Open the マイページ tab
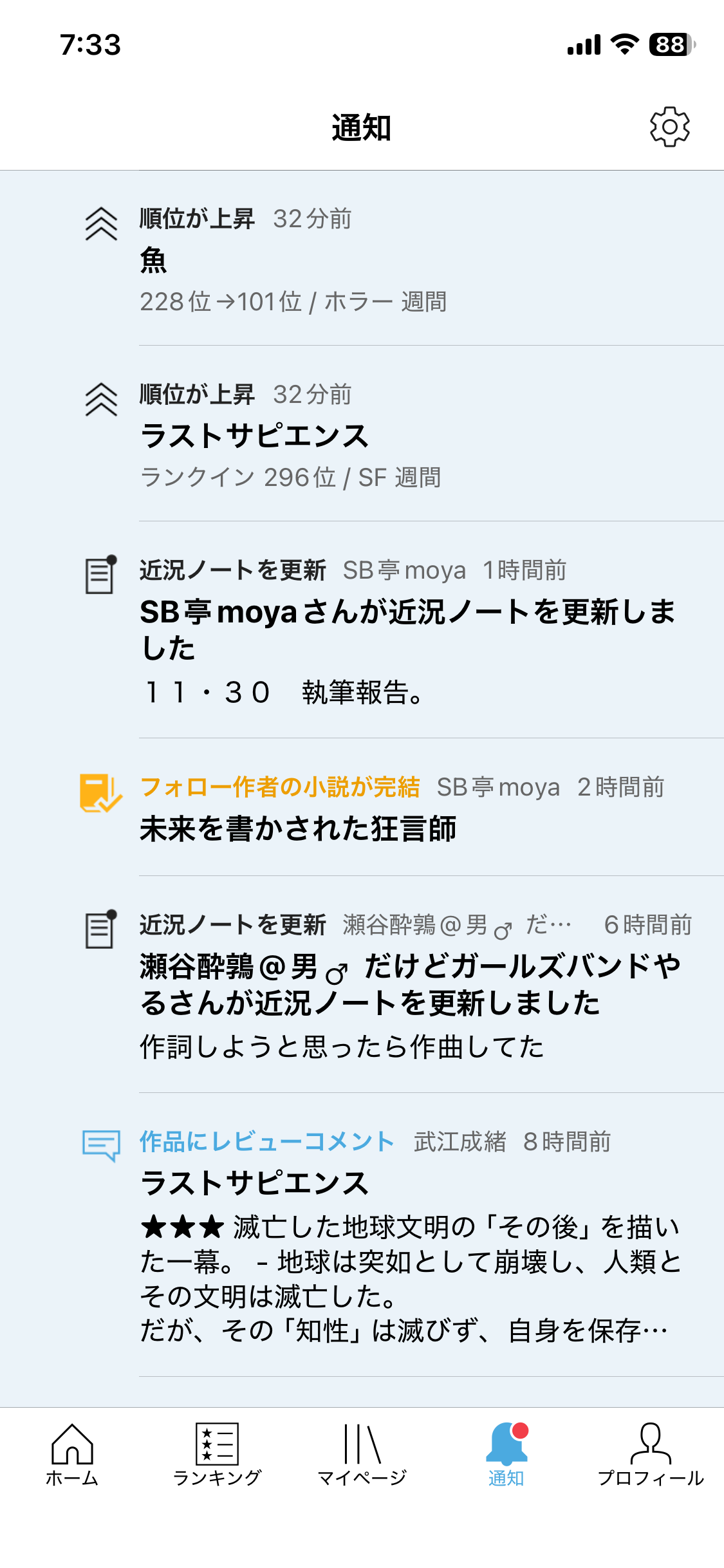 (x=362, y=1455)
